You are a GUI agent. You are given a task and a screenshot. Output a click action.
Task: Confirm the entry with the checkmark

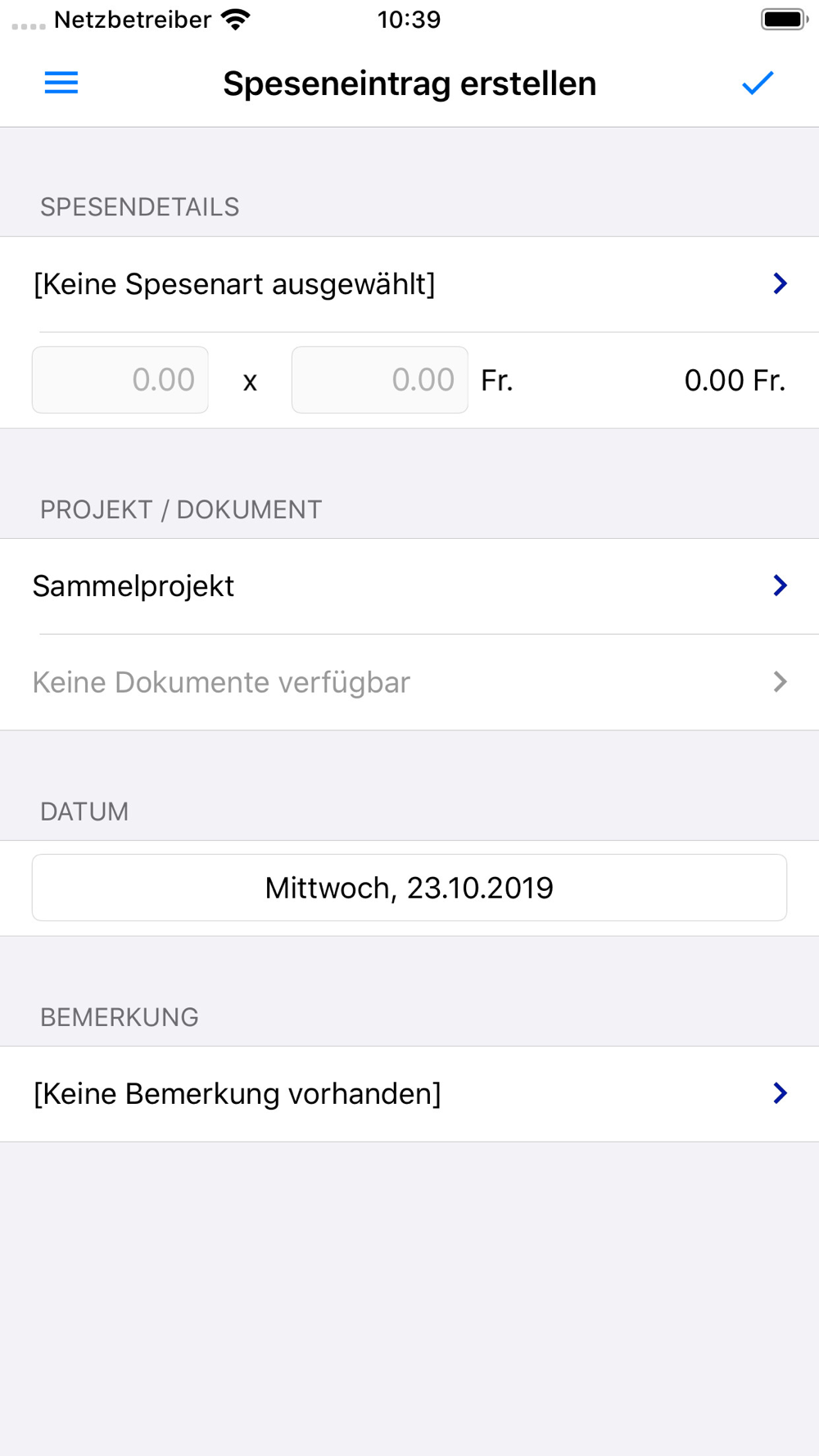(758, 83)
